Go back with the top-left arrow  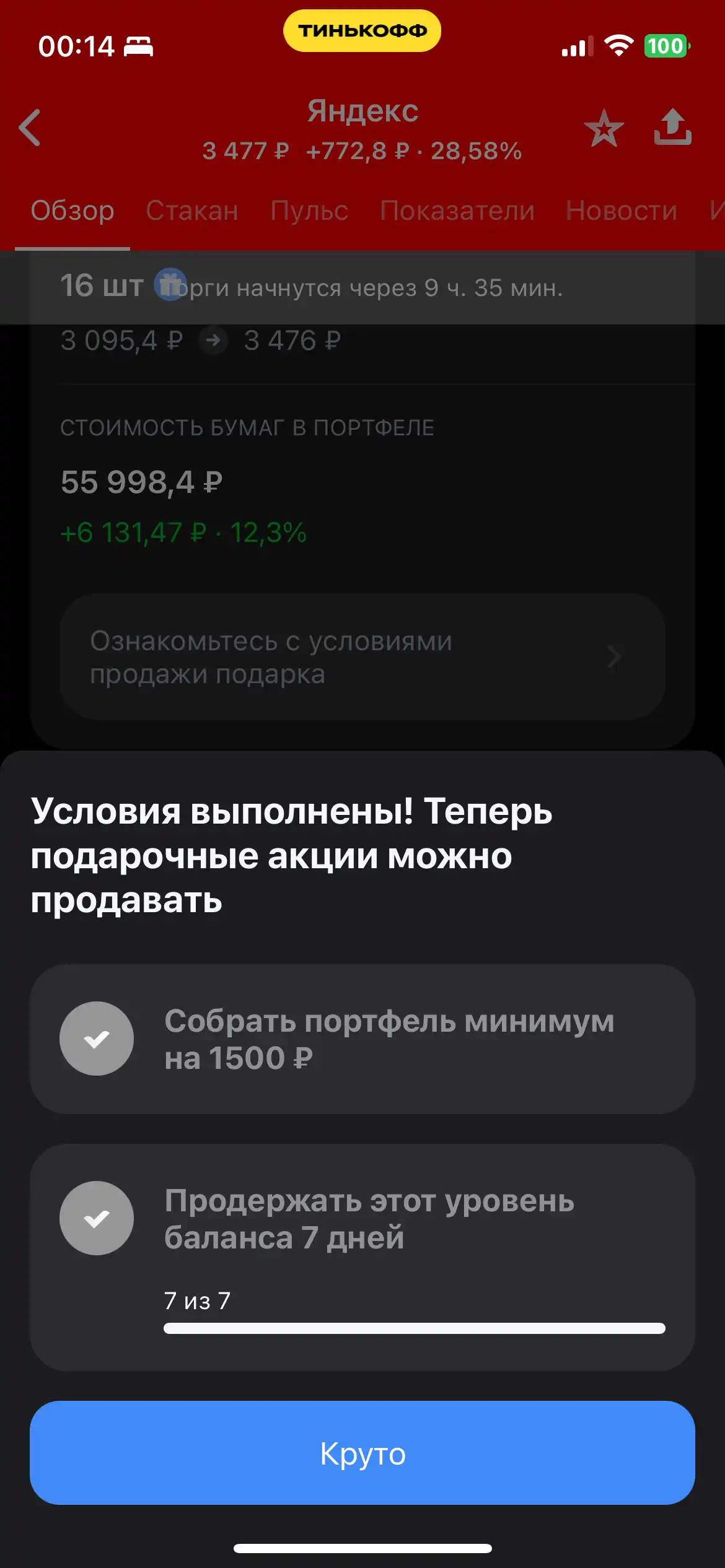coord(30,128)
